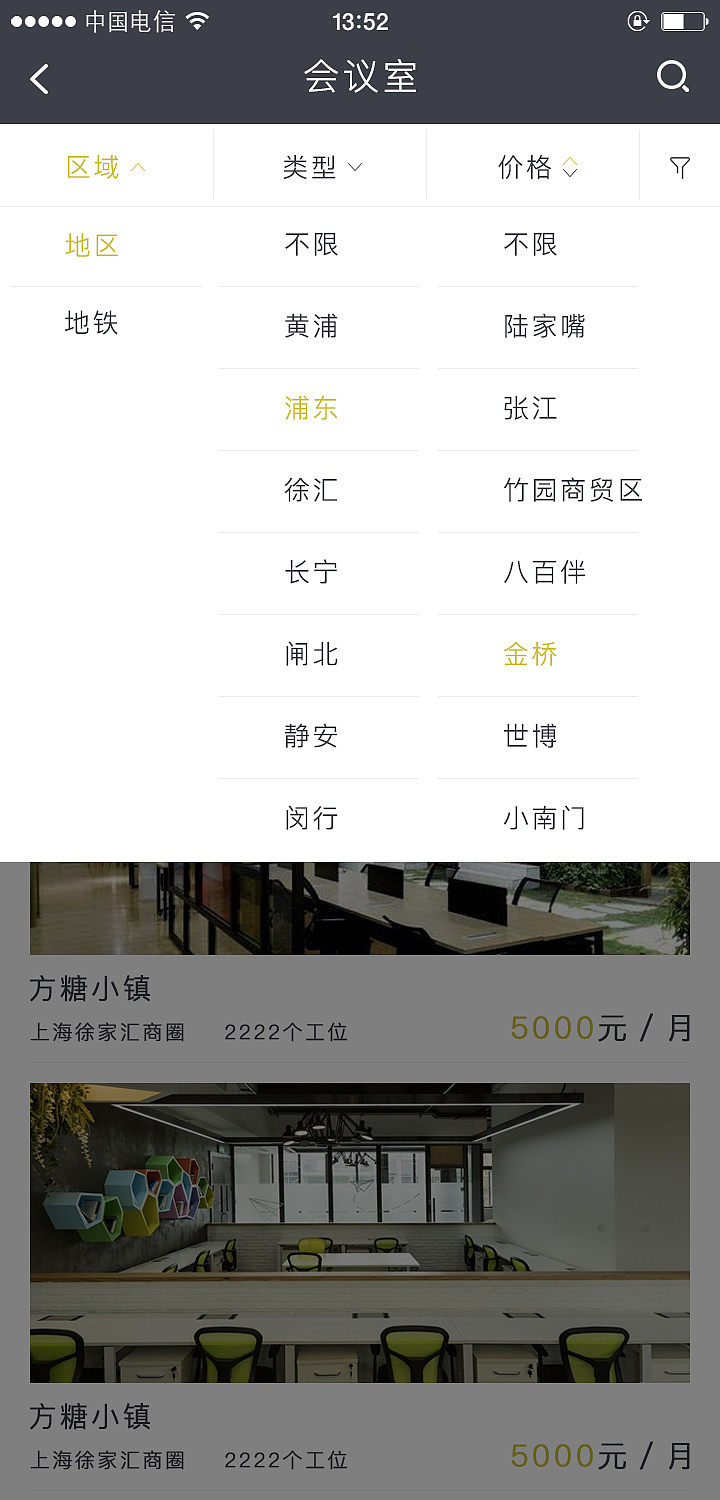Open the 价格 dropdown
The image size is (720, 1500).
pyautogui.click(x=532, y=167)
